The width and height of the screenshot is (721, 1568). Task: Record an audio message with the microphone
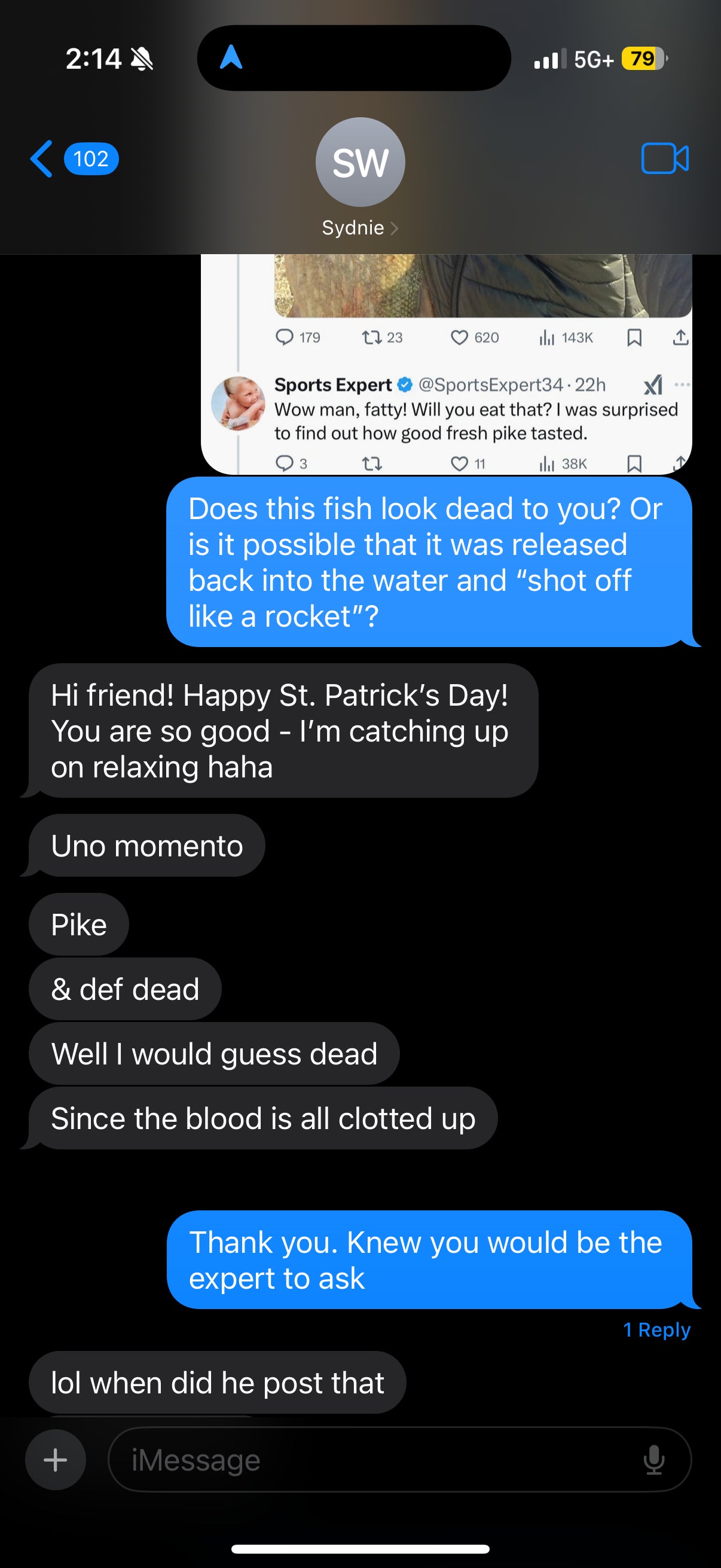653,1460
